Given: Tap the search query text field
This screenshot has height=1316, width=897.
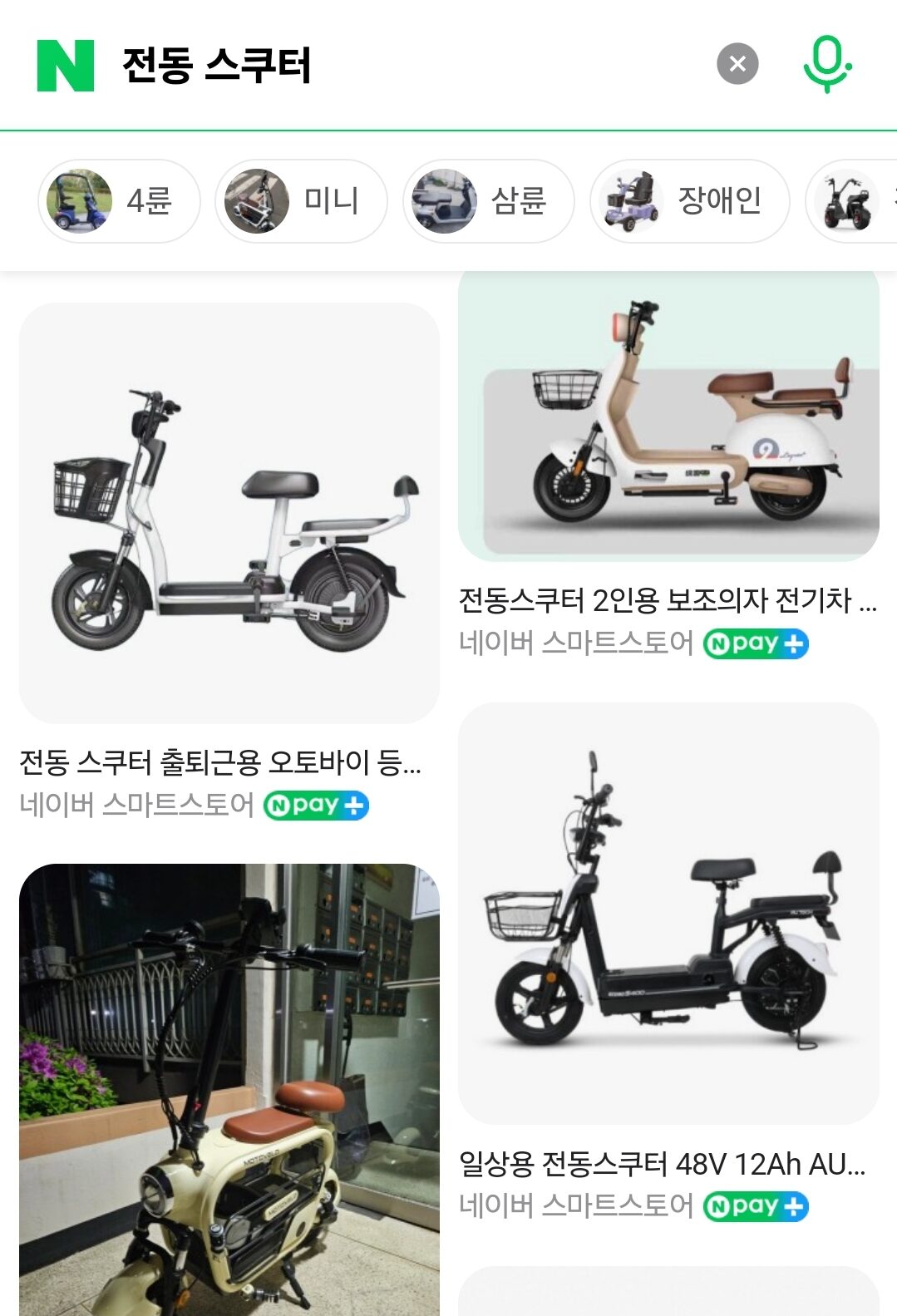Looking at the screenshot, I should pos(333,62).
